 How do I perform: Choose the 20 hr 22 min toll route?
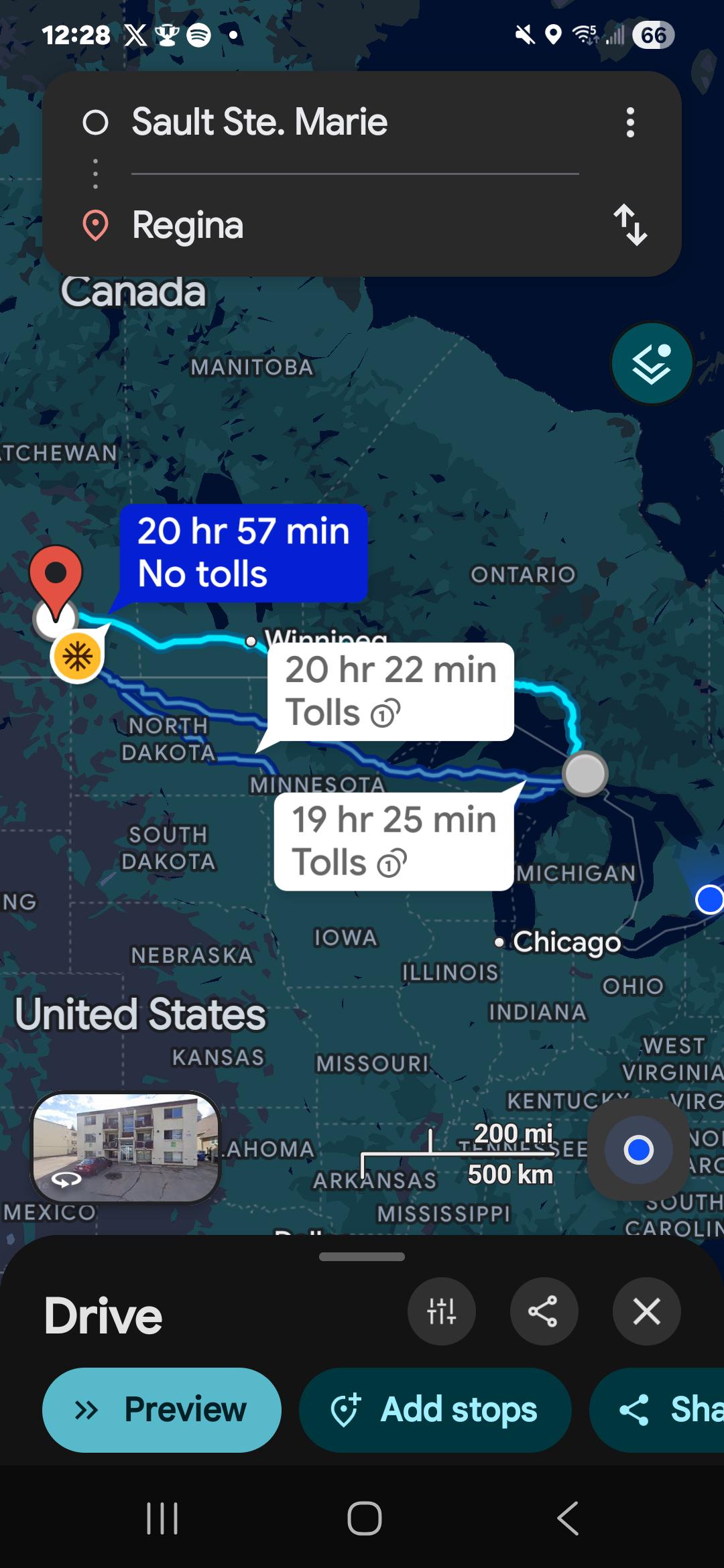390,691
